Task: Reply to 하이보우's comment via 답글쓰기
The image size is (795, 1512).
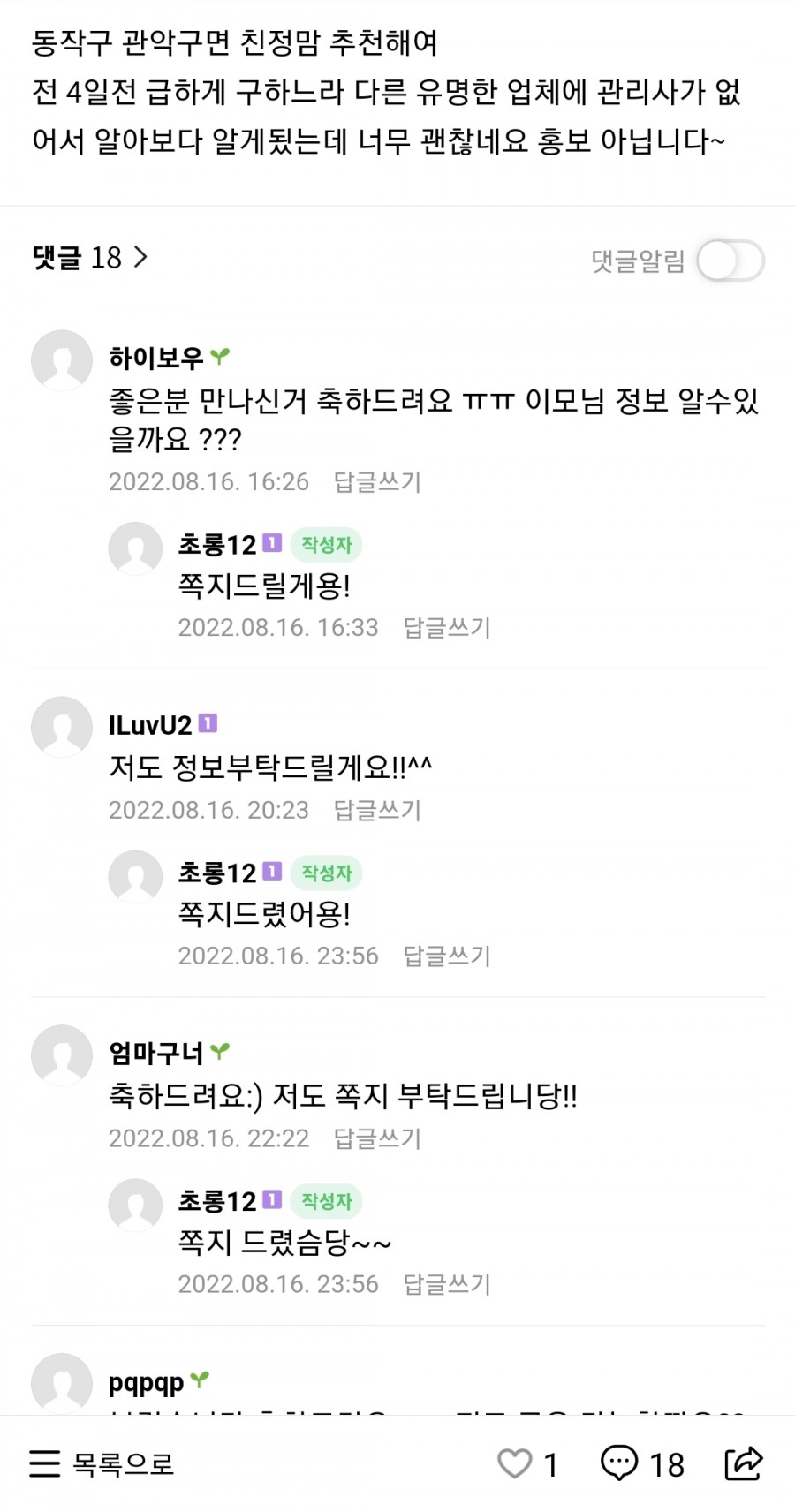Action: tap(377, 482)
